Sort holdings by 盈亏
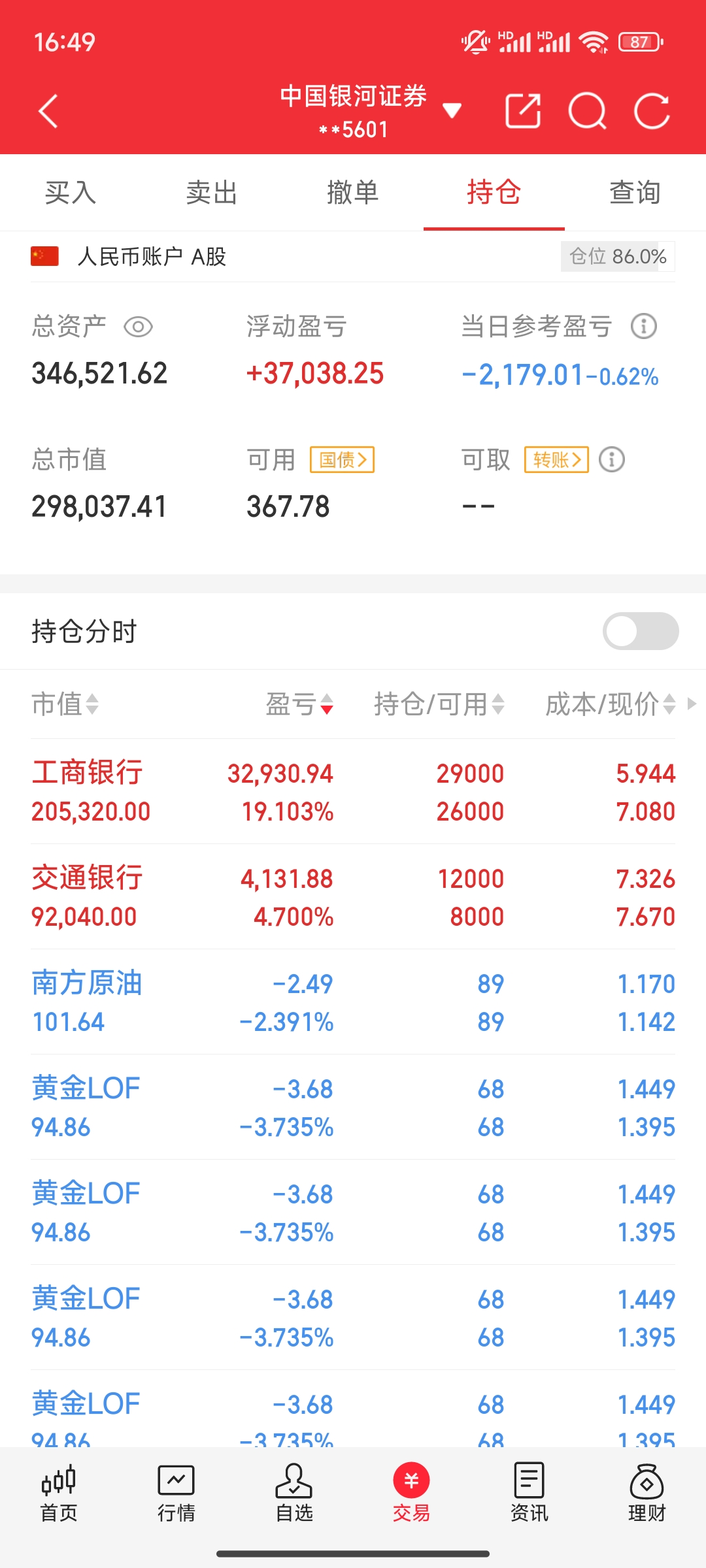Screen dimensions: 706x1568 point(300,704)
